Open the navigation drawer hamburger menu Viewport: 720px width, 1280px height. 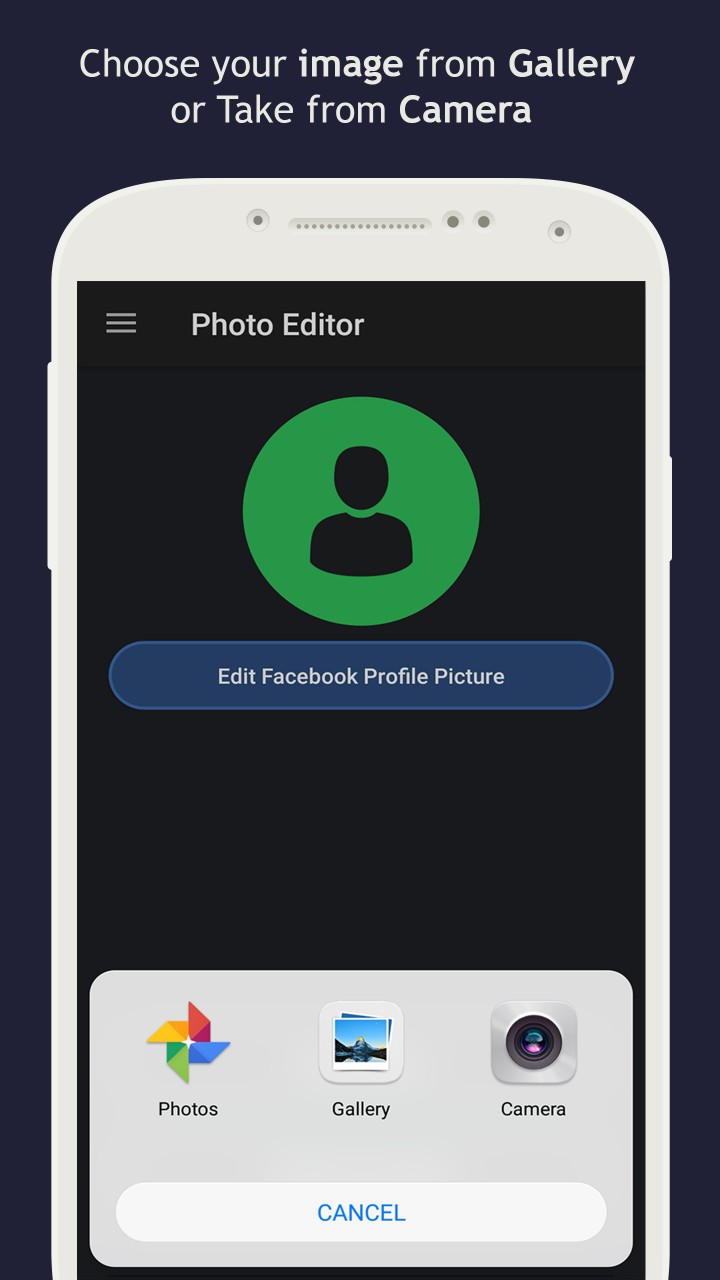[120, 323]
